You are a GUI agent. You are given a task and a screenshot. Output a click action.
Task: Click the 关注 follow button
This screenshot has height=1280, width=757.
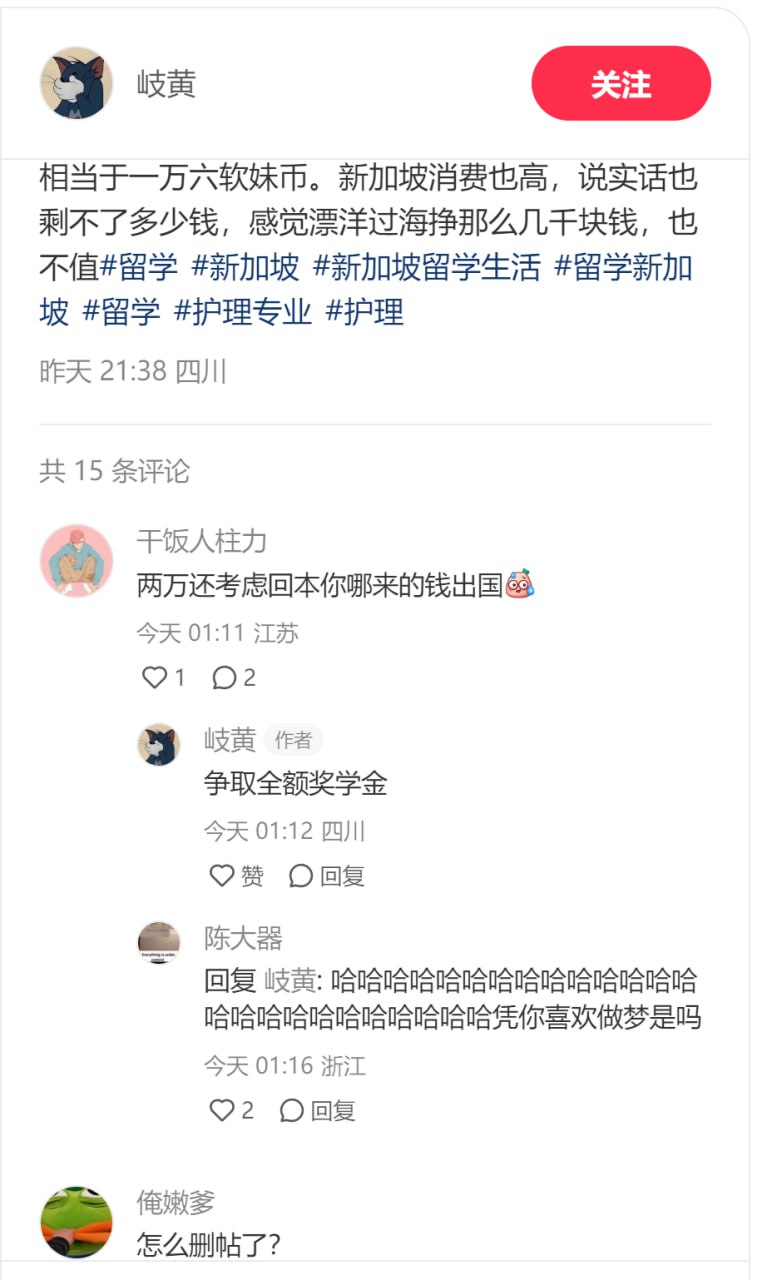point(621,84)
